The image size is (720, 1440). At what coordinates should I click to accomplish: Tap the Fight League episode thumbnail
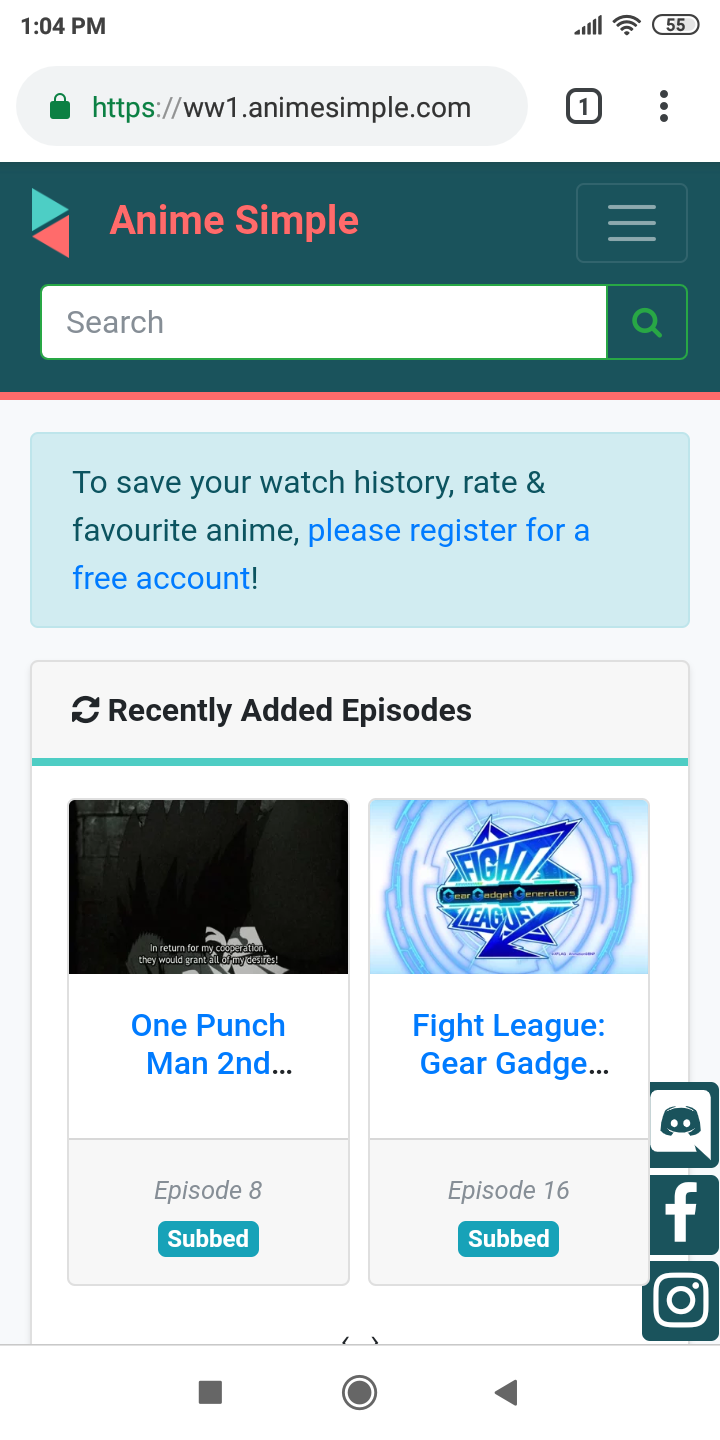click(x=508, y=886)
